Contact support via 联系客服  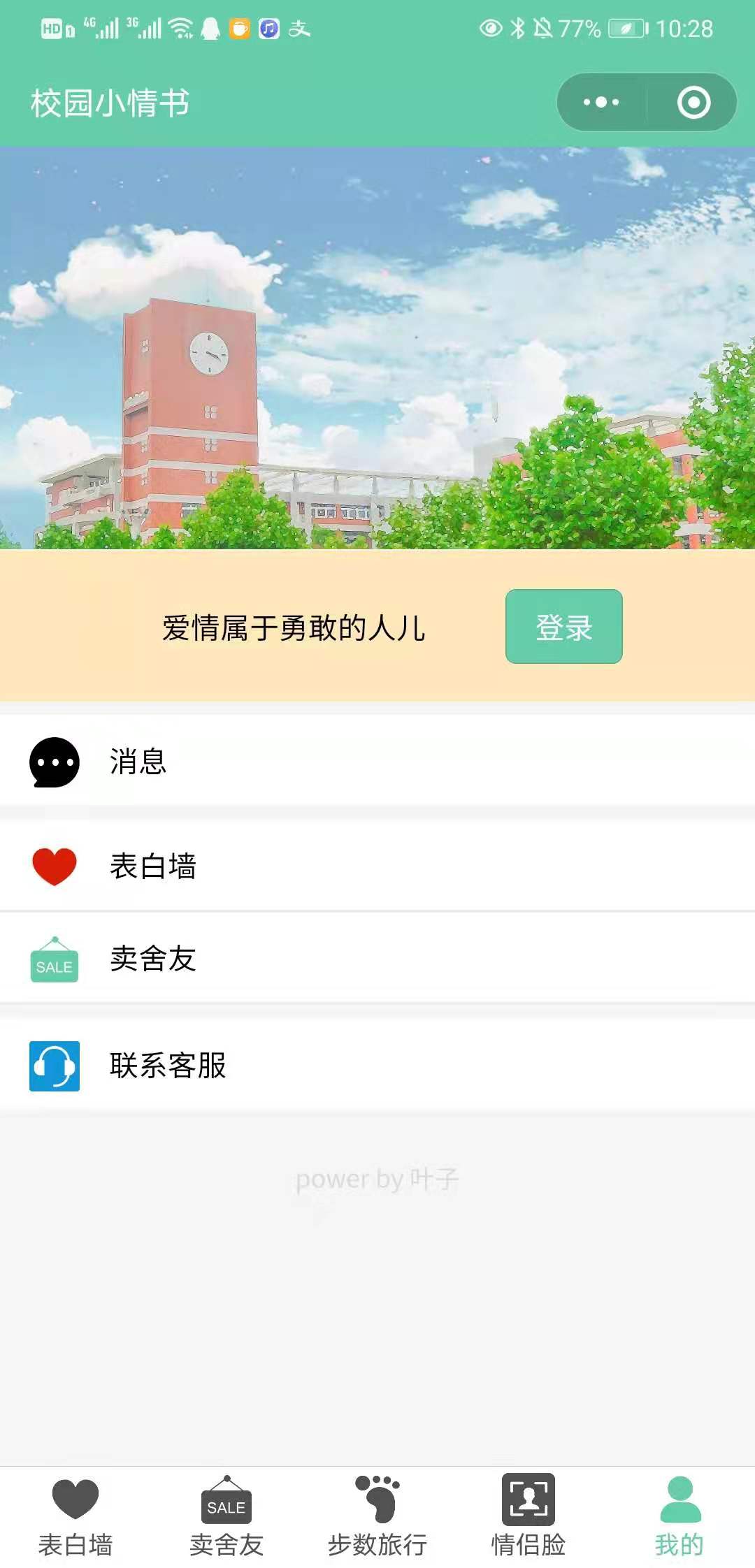click(377, 1066)
